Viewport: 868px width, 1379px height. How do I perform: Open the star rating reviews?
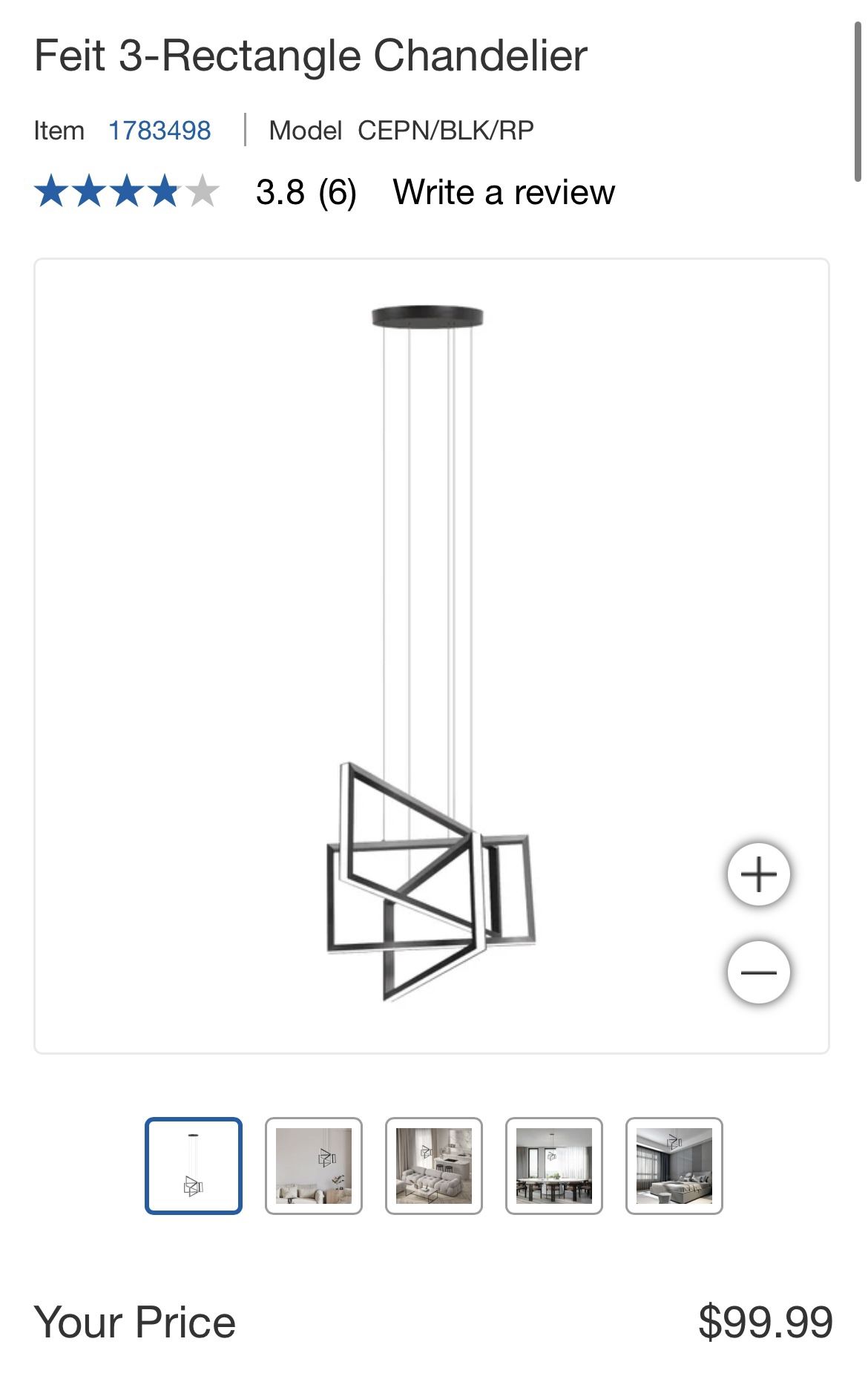click(x=126, y=192)
